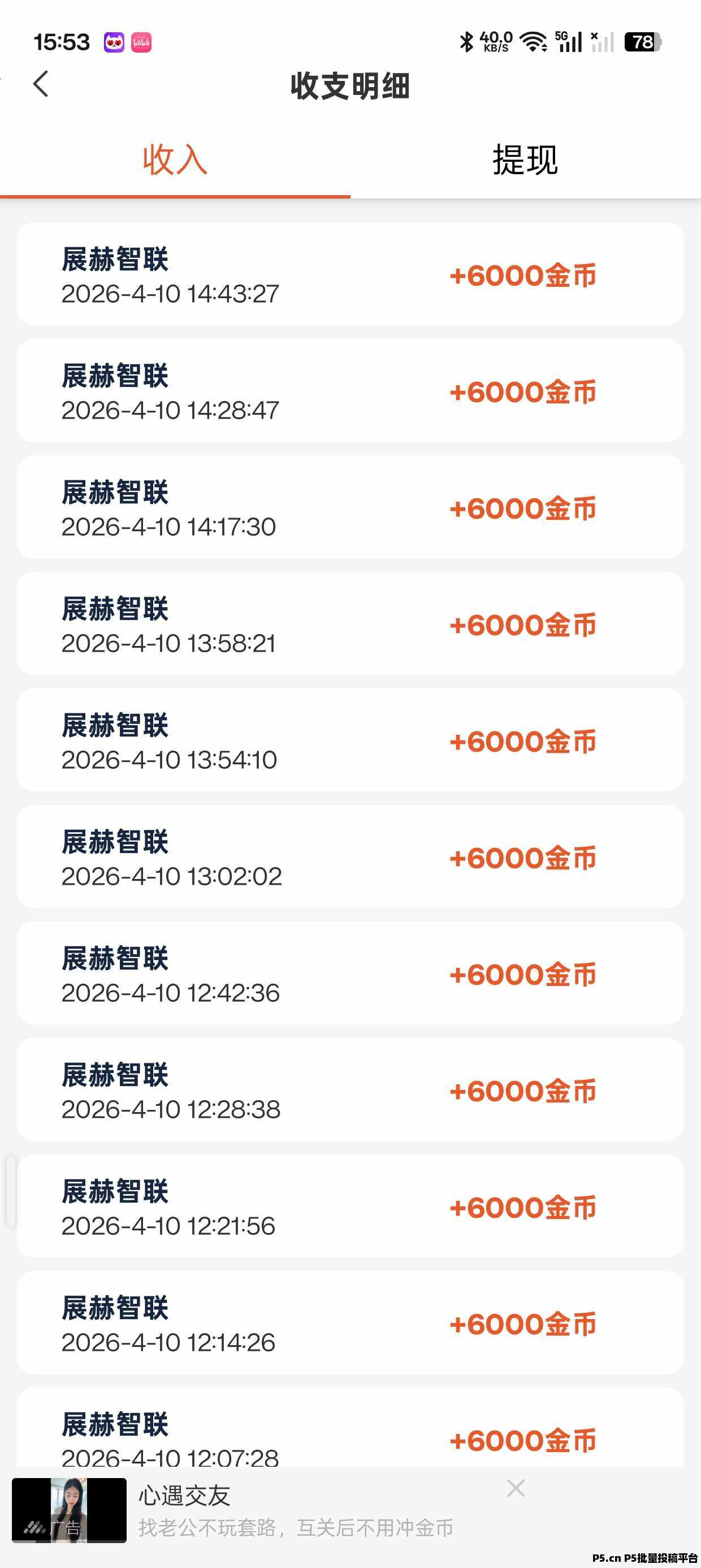Dismiss the 心遇交友 ad banner

516,1488
